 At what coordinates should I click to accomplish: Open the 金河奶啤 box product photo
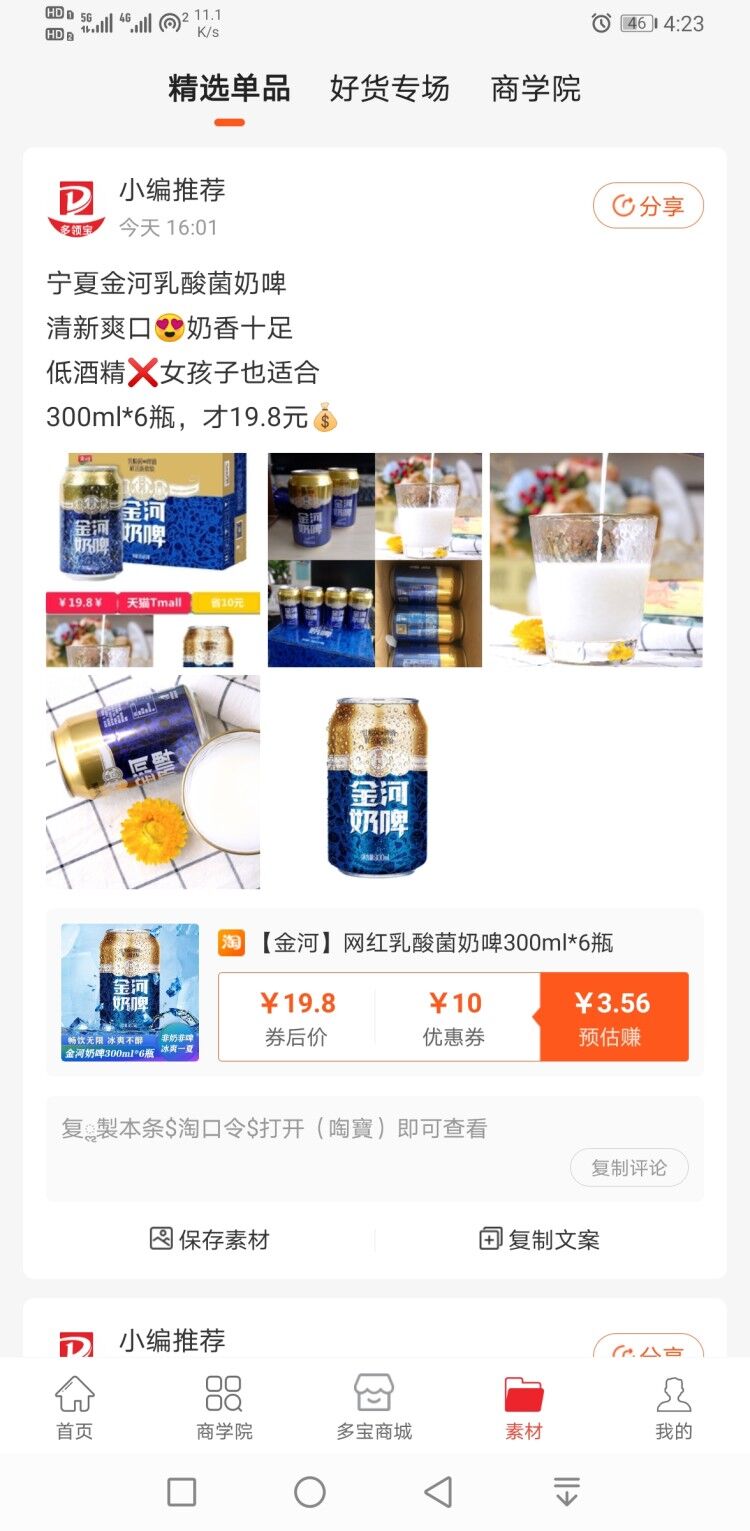(153, 560)
